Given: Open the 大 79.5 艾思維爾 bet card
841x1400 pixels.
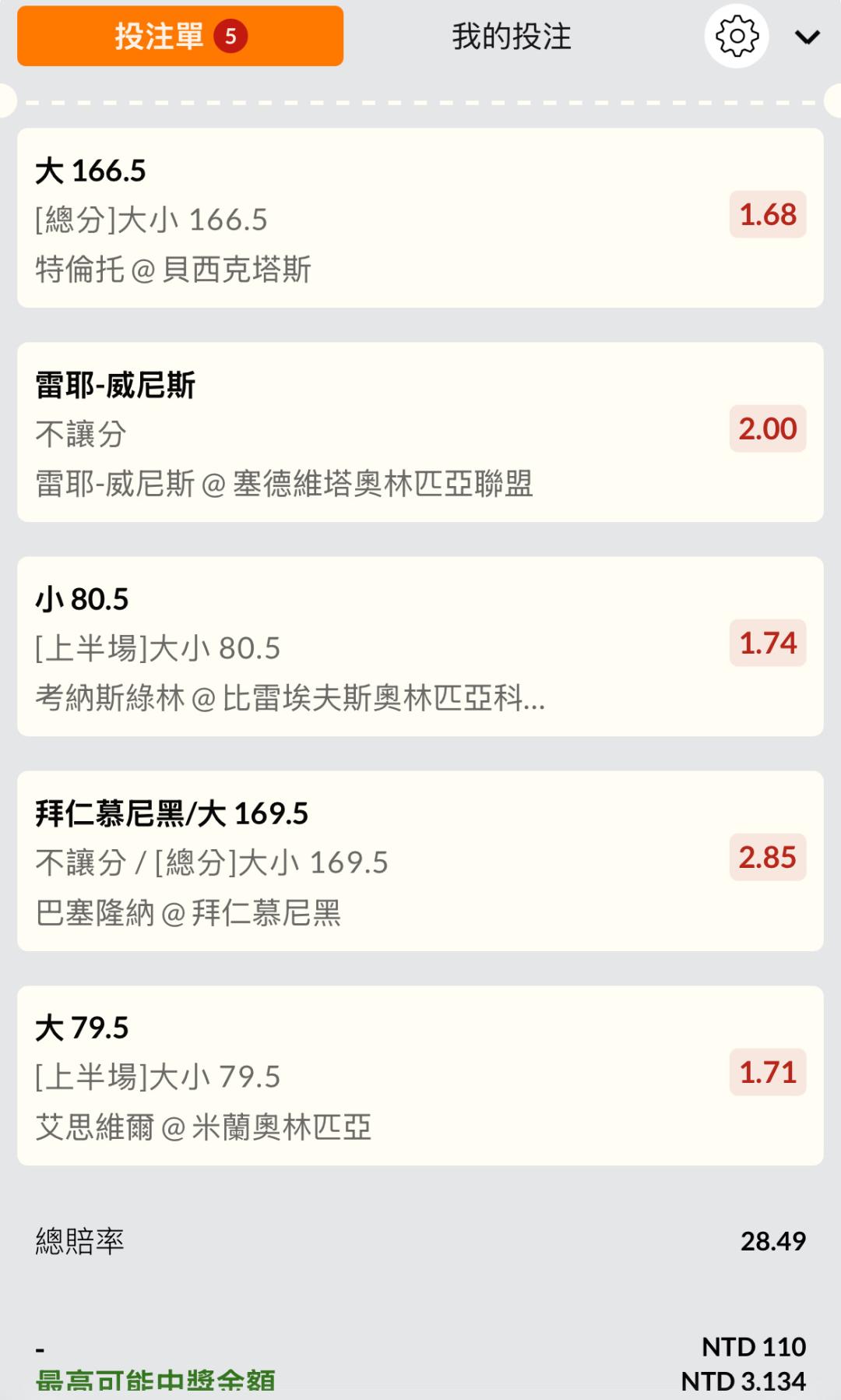Looking at the screenshot, I should point(420,1076).
